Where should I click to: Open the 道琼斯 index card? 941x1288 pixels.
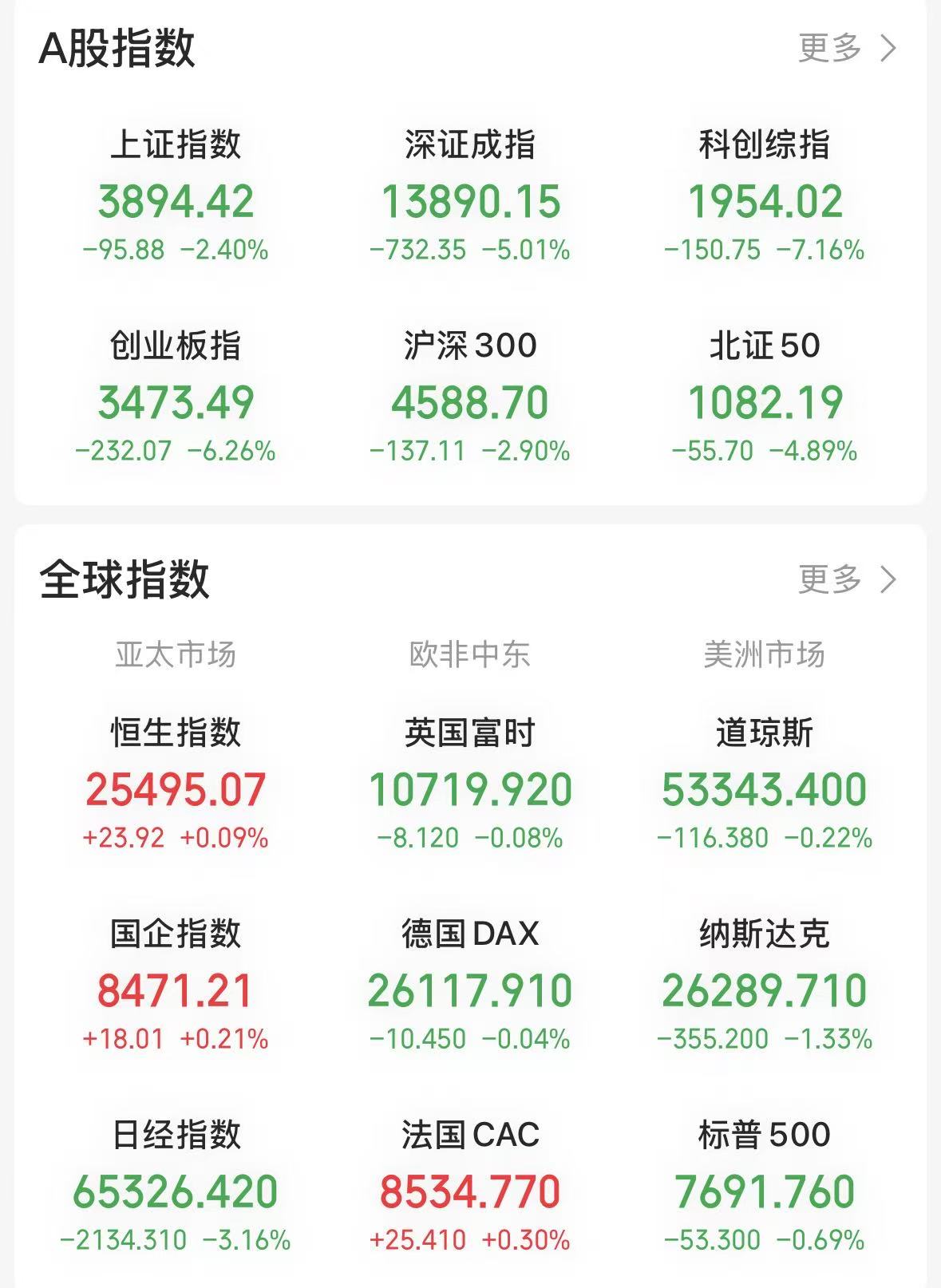pos(765,784)
